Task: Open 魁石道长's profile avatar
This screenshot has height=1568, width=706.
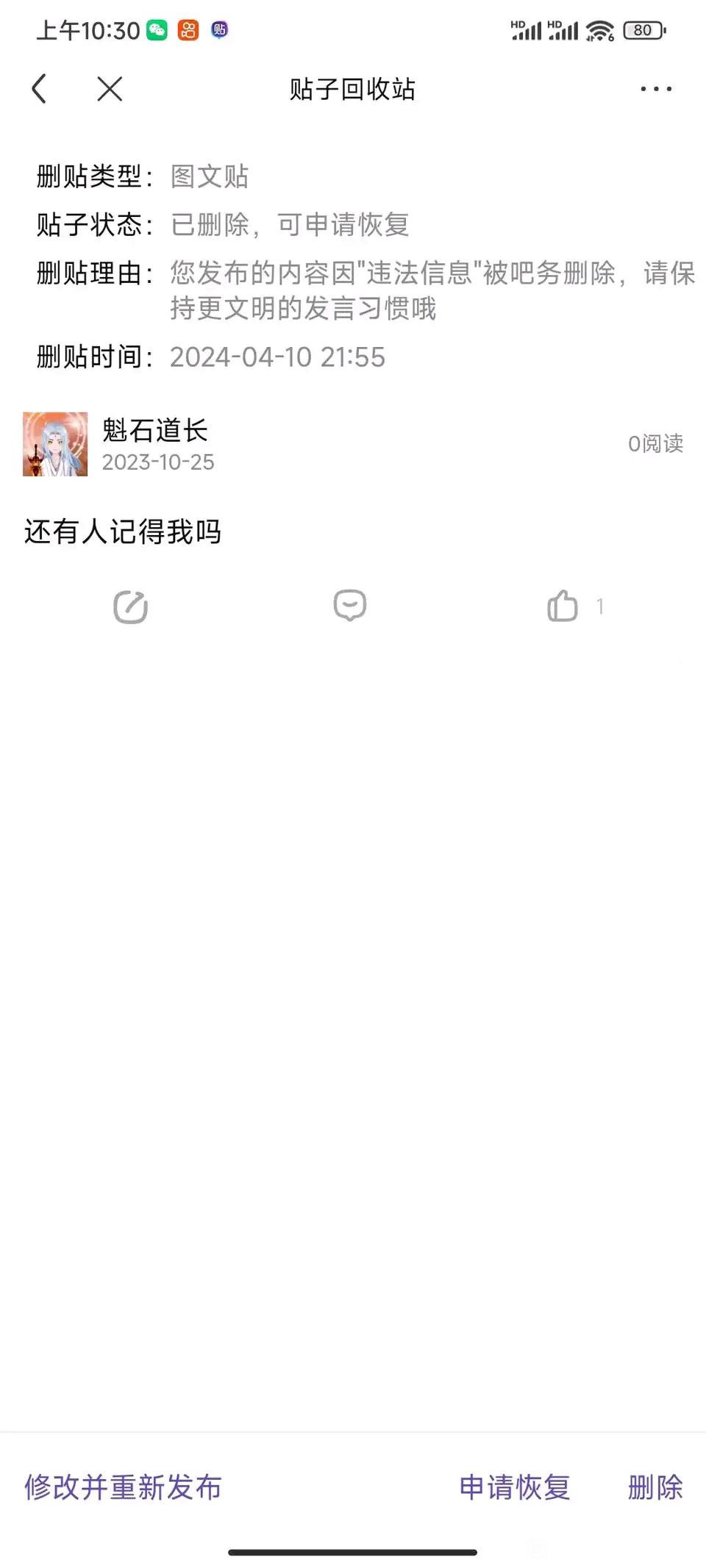Action: click(x=55, y=444)
